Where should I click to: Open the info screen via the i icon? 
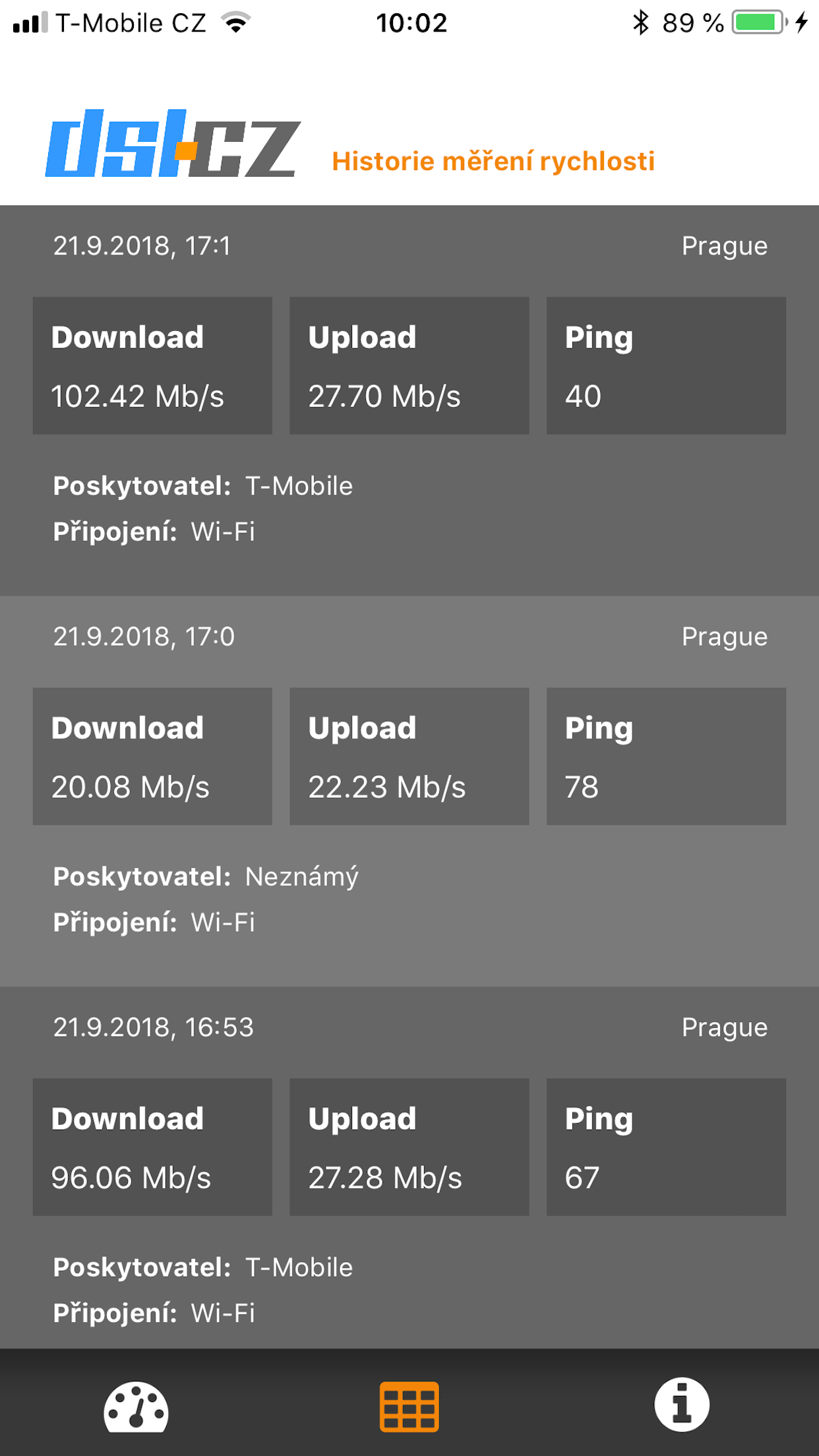coord(683,1403)
